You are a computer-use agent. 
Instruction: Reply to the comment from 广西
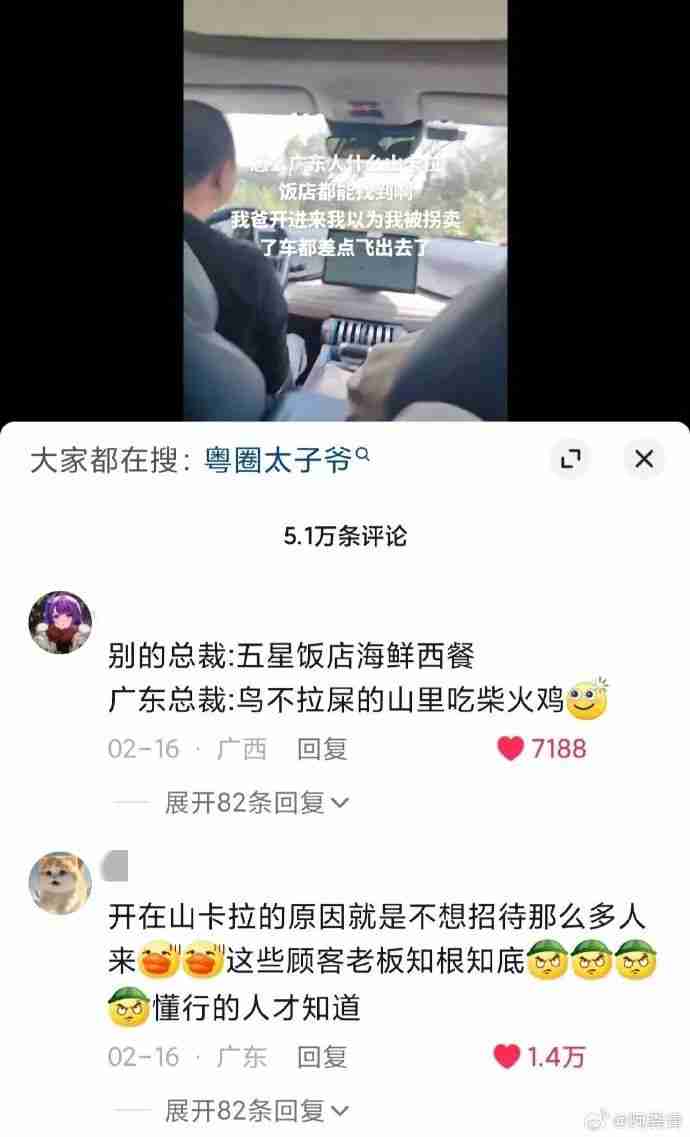(x=322, y=748)
